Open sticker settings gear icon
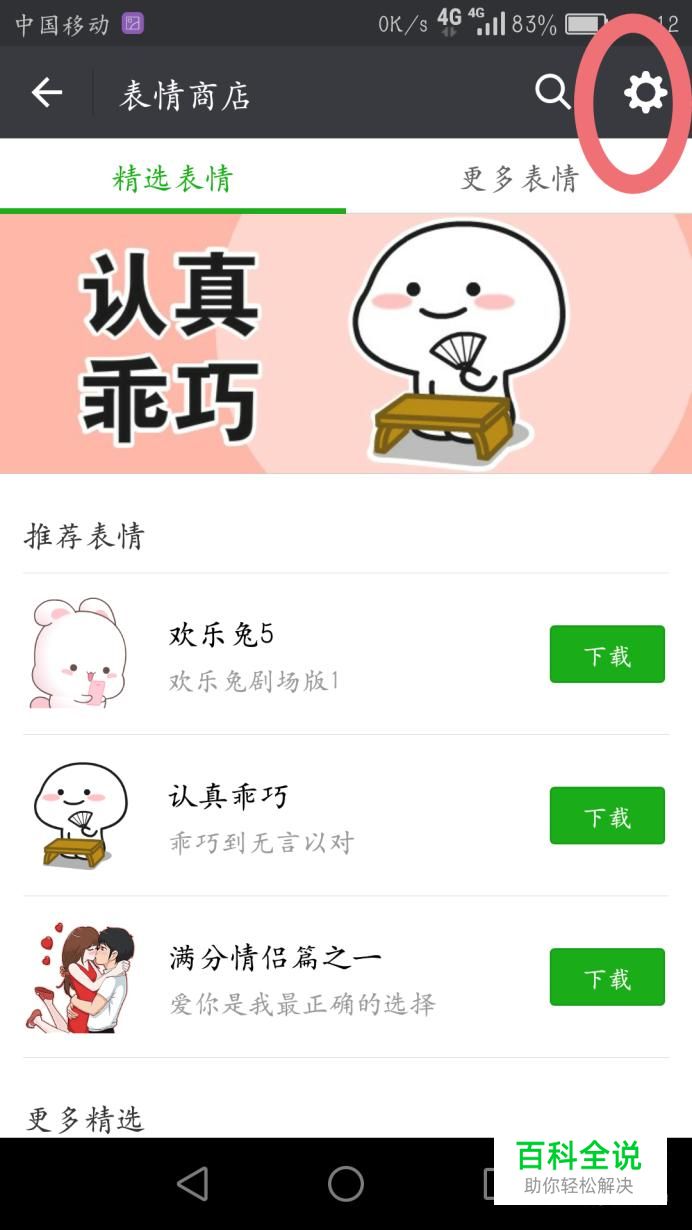This screenshot has width=692, height=1230. [x=645, y=93]
